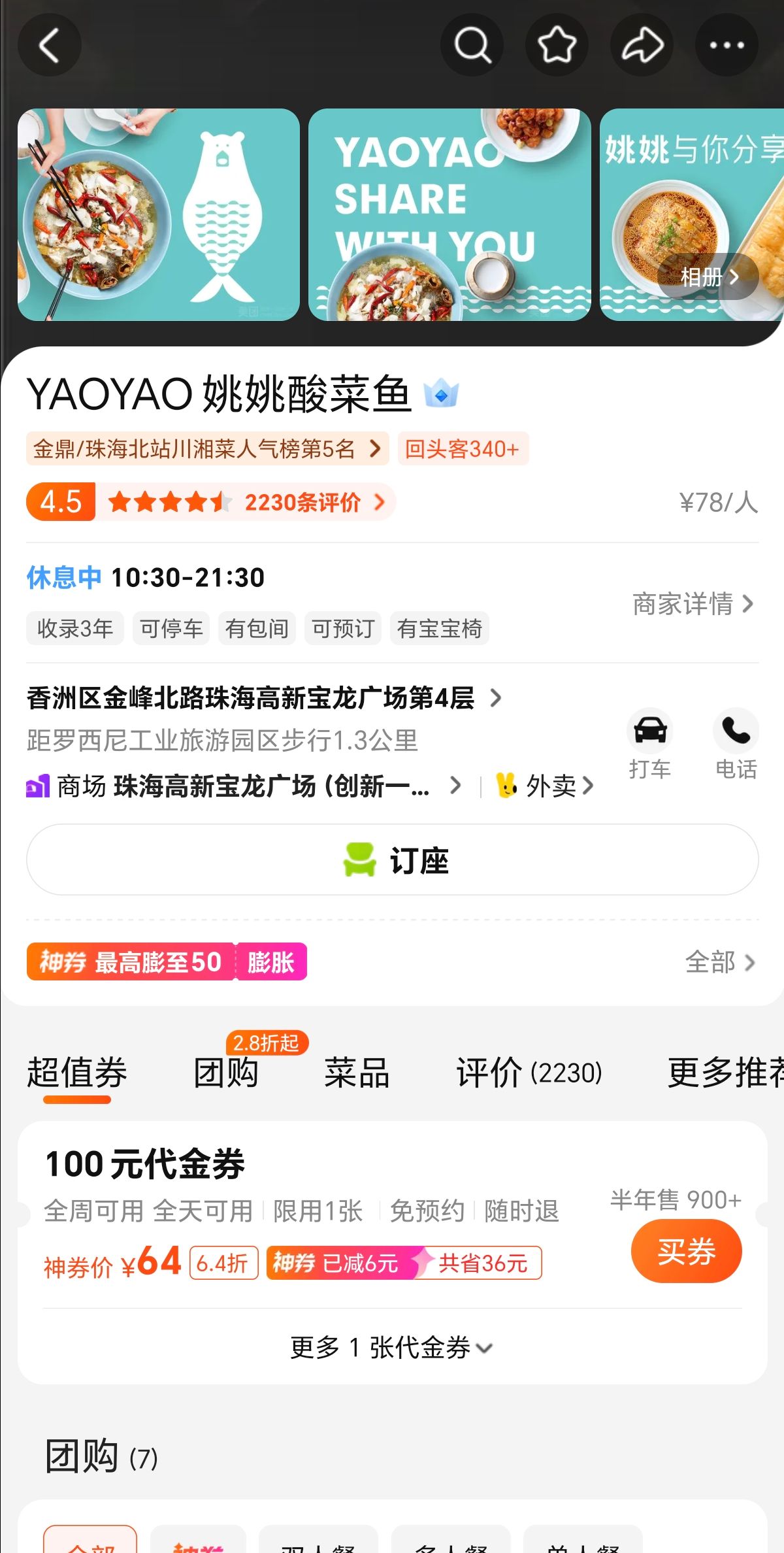
Task: View the 川湘菜人气榜 ranking
Action: pyautogui.click(x=206, y=449)
